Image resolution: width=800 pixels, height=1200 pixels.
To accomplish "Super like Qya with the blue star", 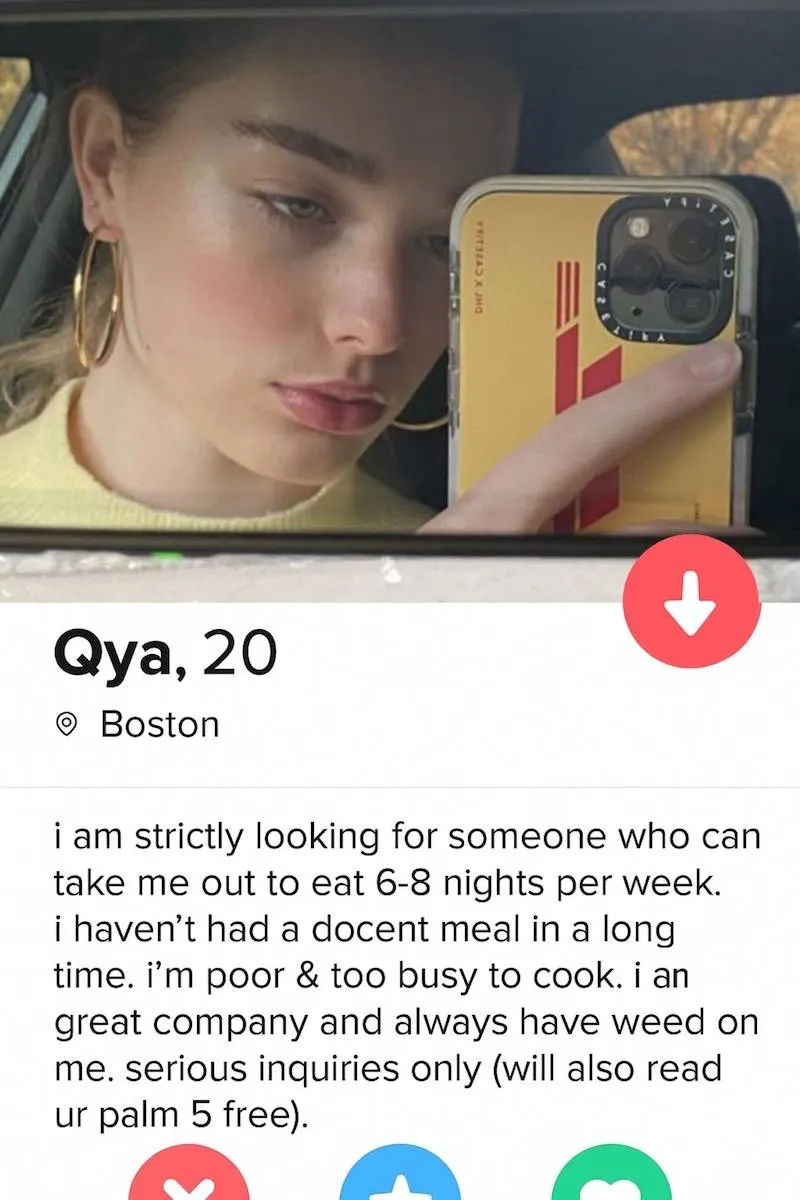I will (x=400, y=1182).
